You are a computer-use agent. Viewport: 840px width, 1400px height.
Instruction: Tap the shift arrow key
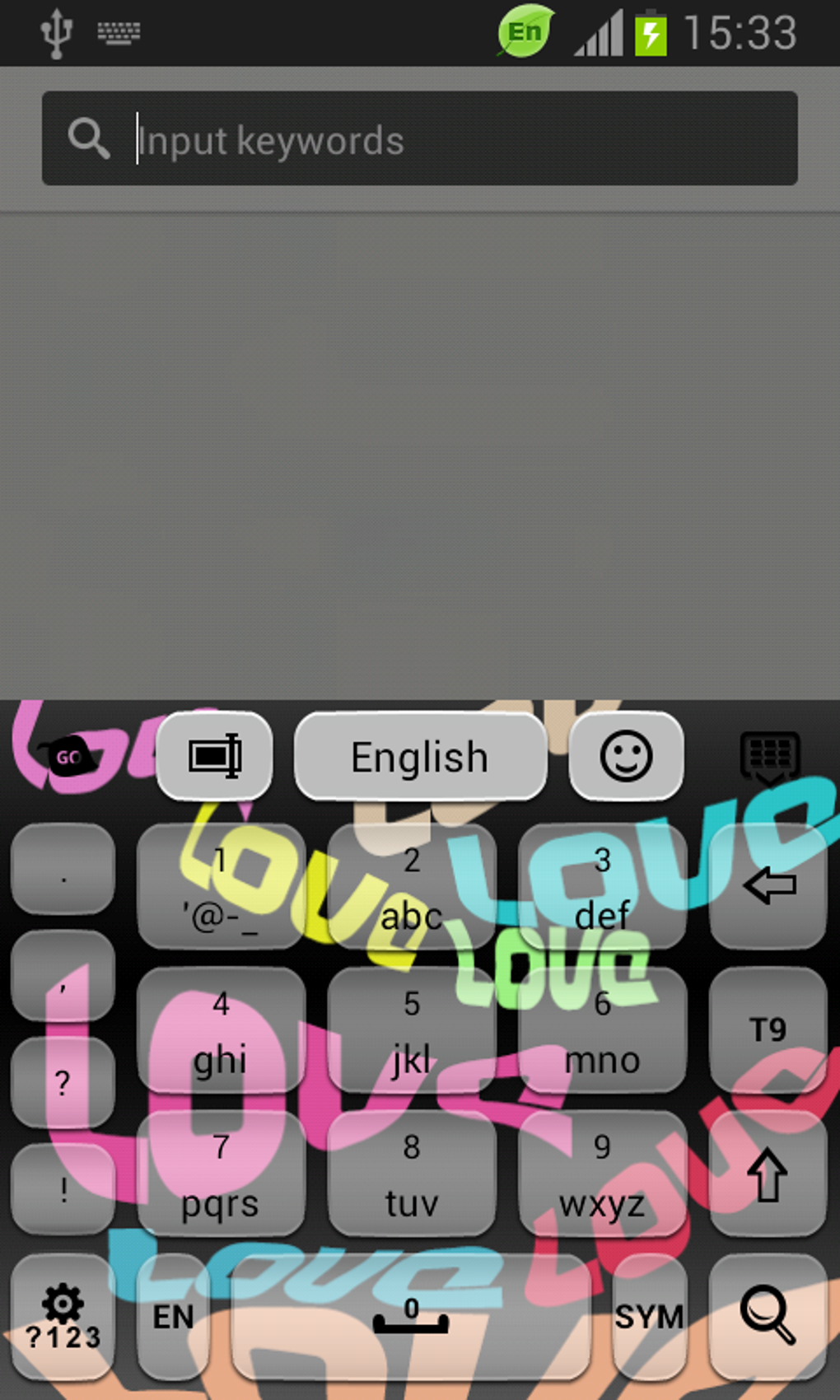pos(768,1174)
